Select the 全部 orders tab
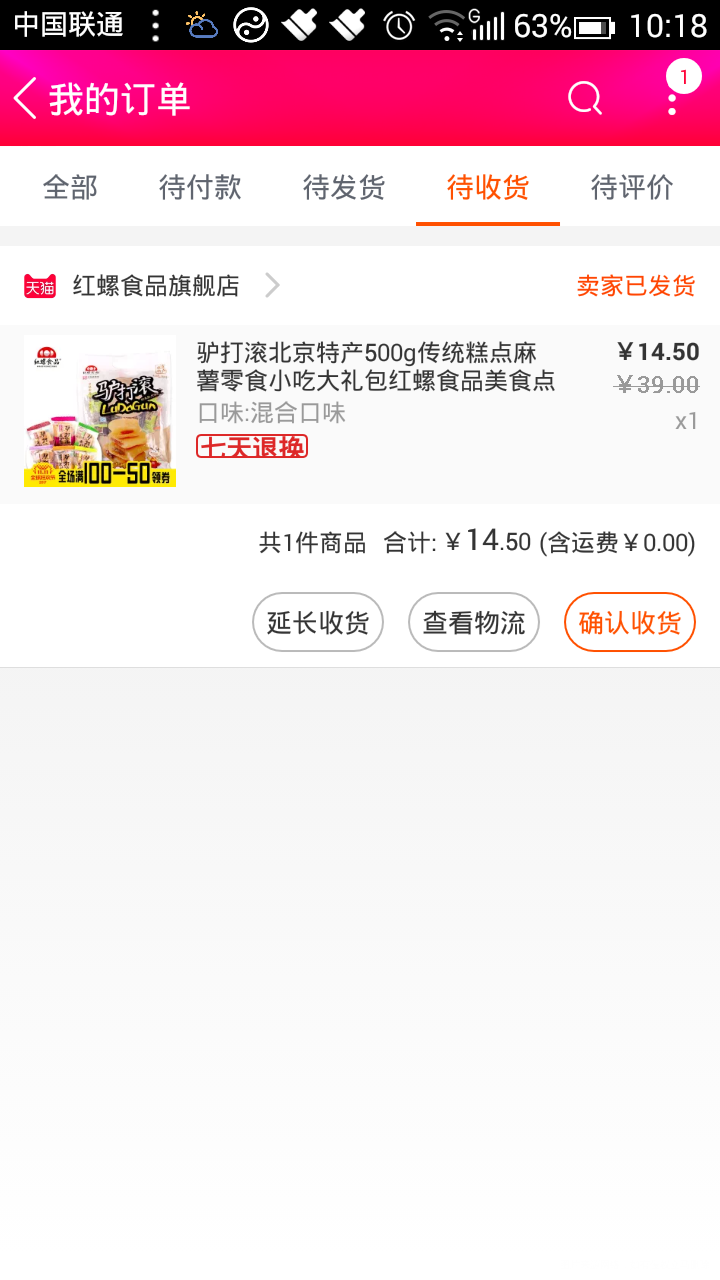 pyautogui.click(x=69, y=186)
